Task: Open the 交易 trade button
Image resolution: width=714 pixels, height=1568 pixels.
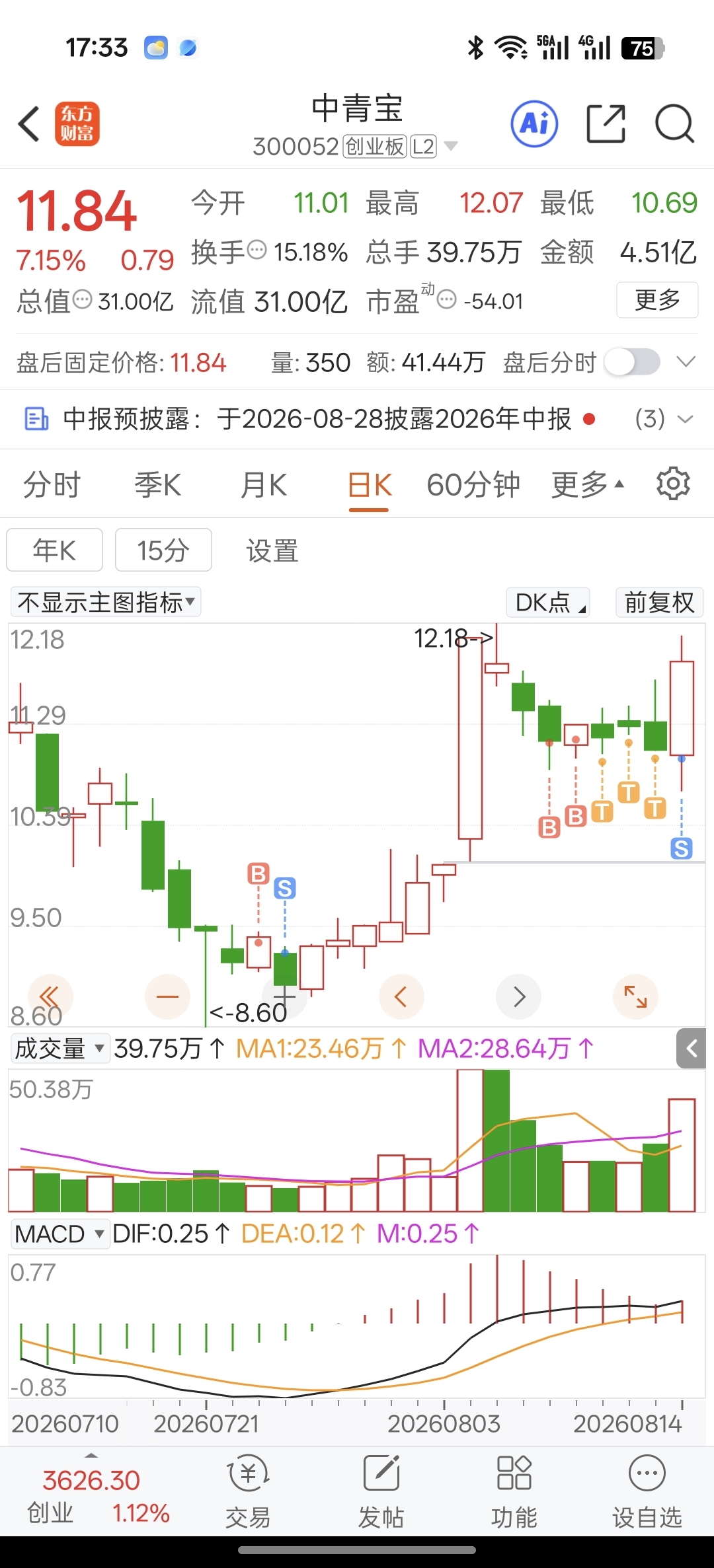Action: click(x=248, y=1491)
